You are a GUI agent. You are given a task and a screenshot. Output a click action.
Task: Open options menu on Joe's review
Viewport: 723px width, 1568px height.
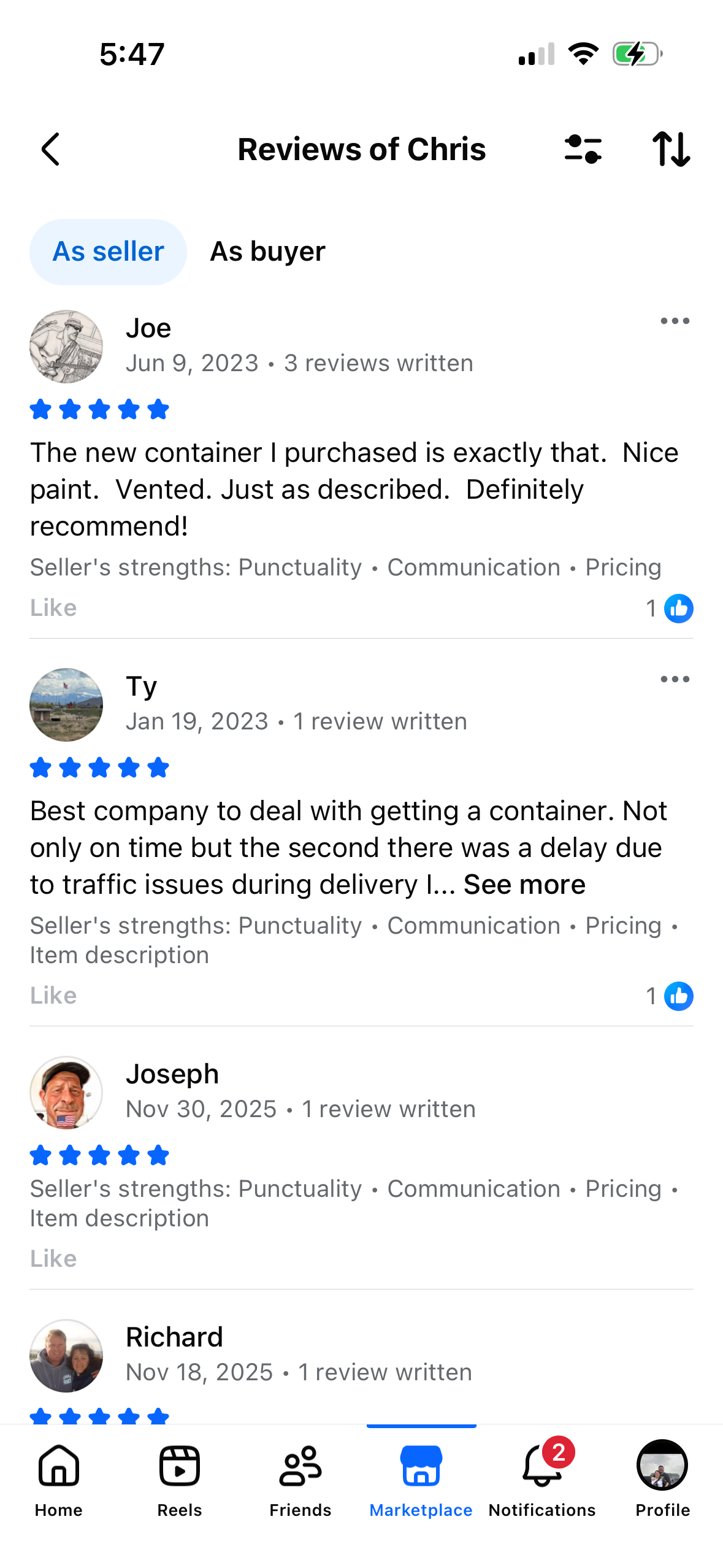(x=675, y=320)
